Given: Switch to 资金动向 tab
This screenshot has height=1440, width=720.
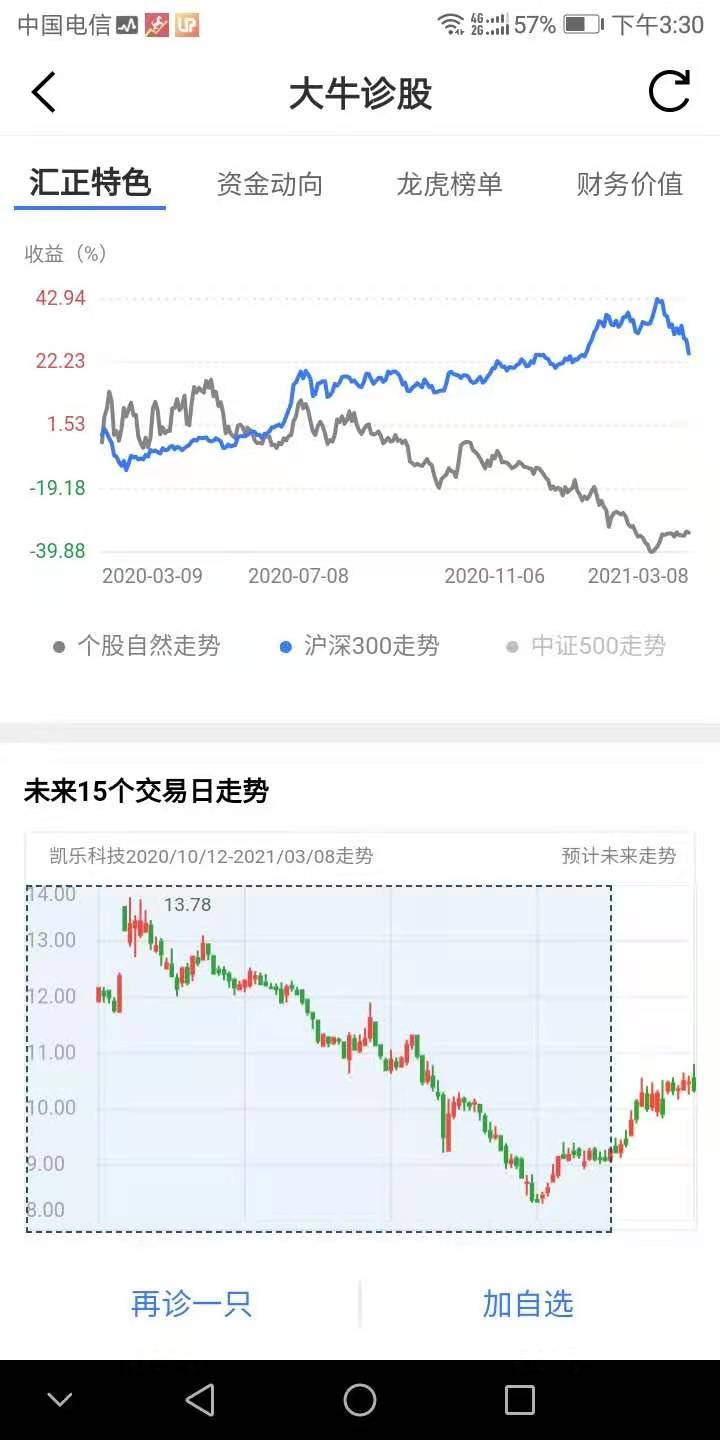Looking at the screenshot, I should (269, 184).
